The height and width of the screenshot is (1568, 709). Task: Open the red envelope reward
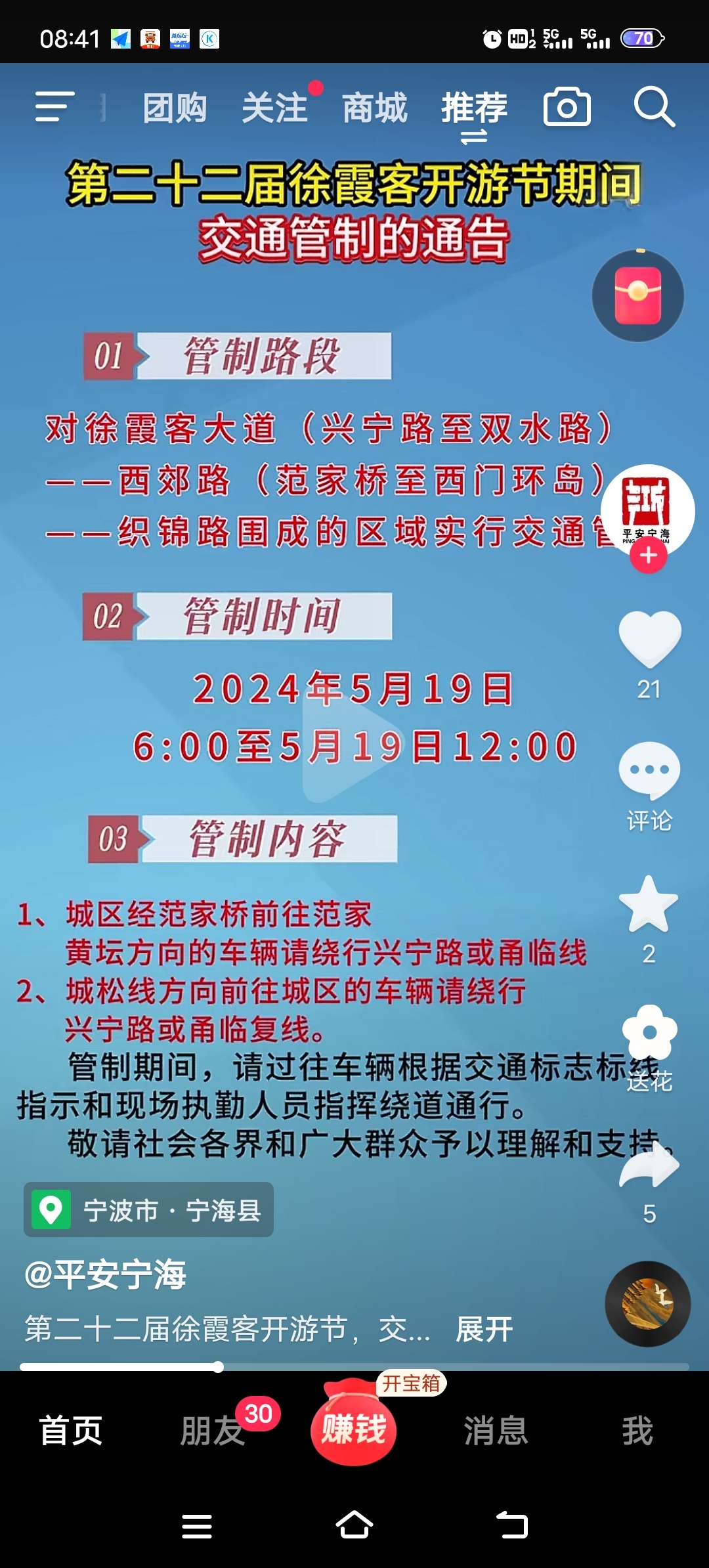[638, 296]
